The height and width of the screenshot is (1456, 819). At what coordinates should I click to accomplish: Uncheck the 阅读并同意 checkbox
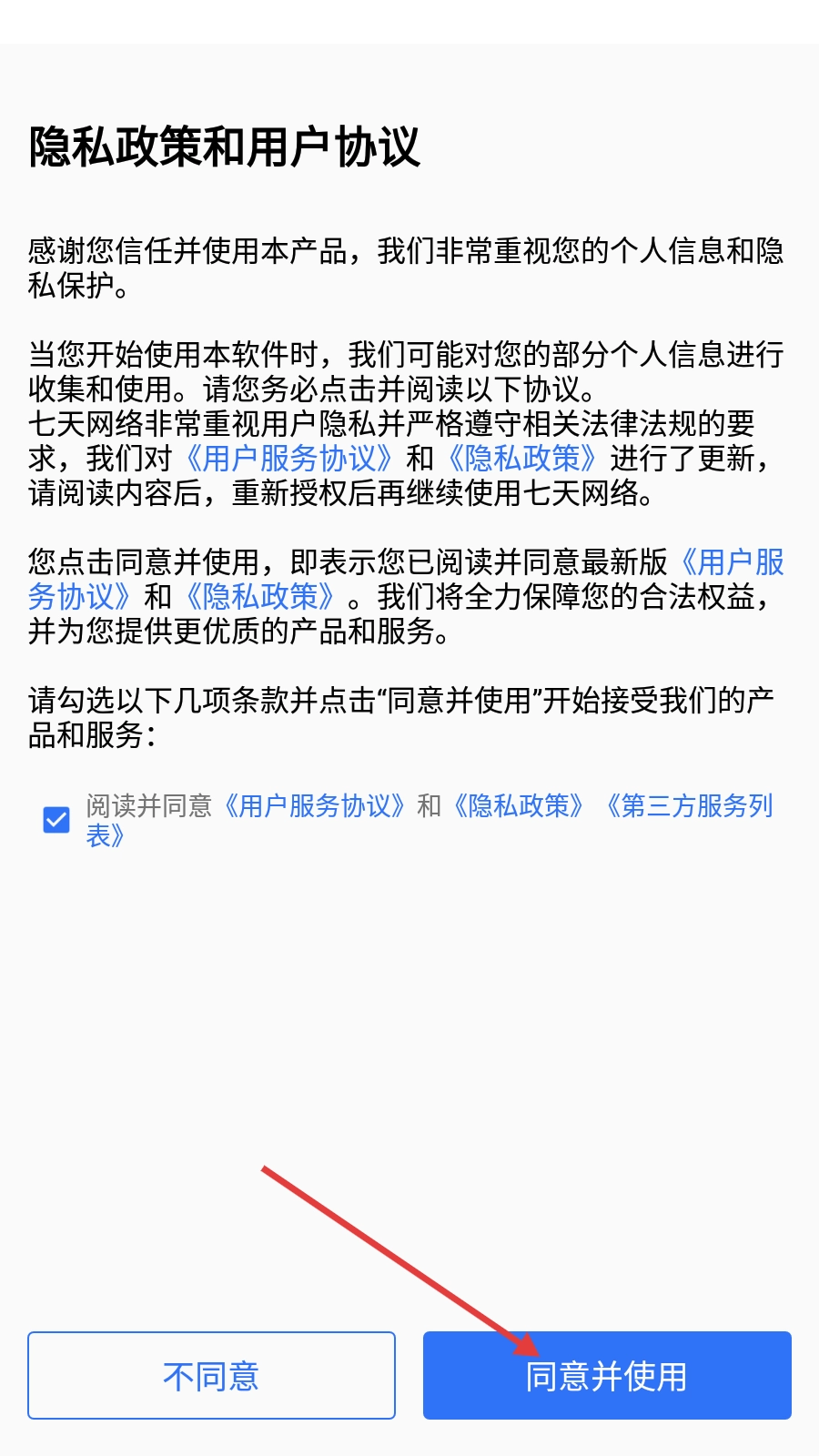click(56, 820)
